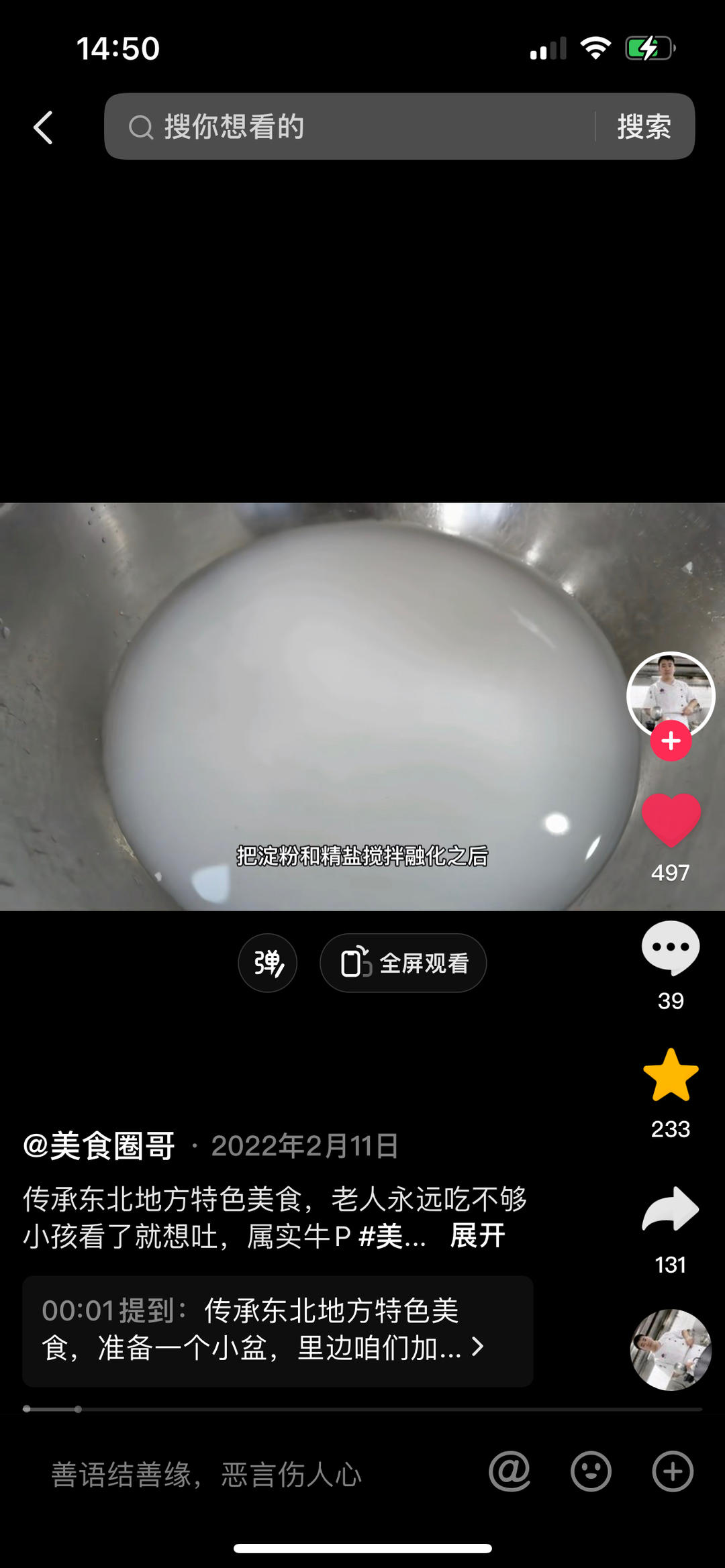Expand the caption with 展开
The width and height of the screenshot is (725, 1568).
pos(478,1237)
